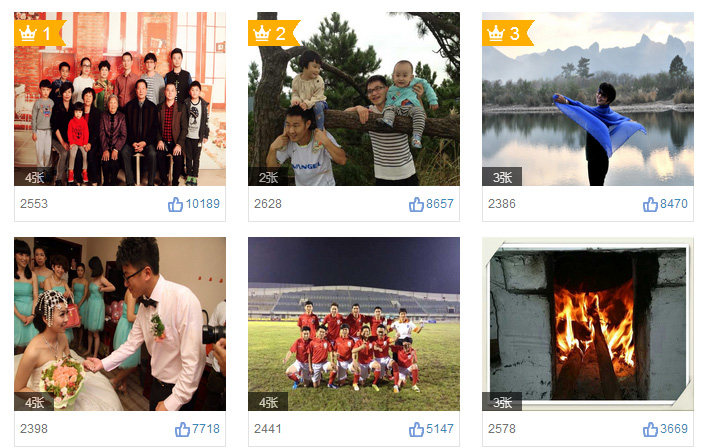The image size is (709, 448).
Task: Open the football team photo album
Action: coord(353,324)
